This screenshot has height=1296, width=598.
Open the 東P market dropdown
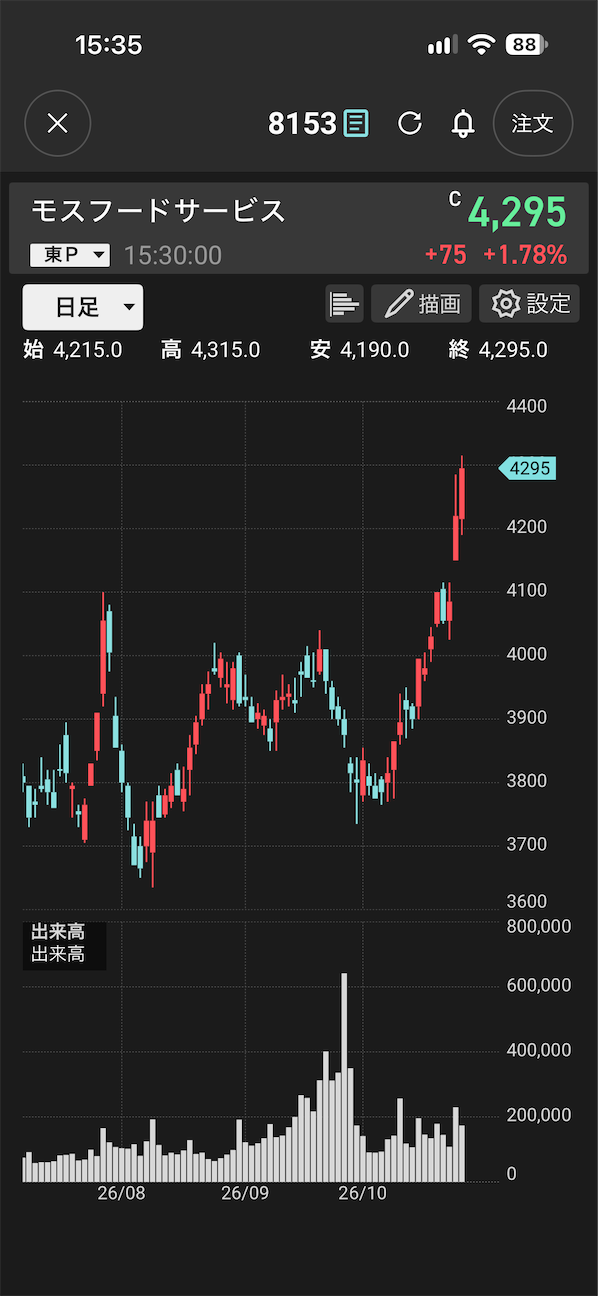point(69,255)
